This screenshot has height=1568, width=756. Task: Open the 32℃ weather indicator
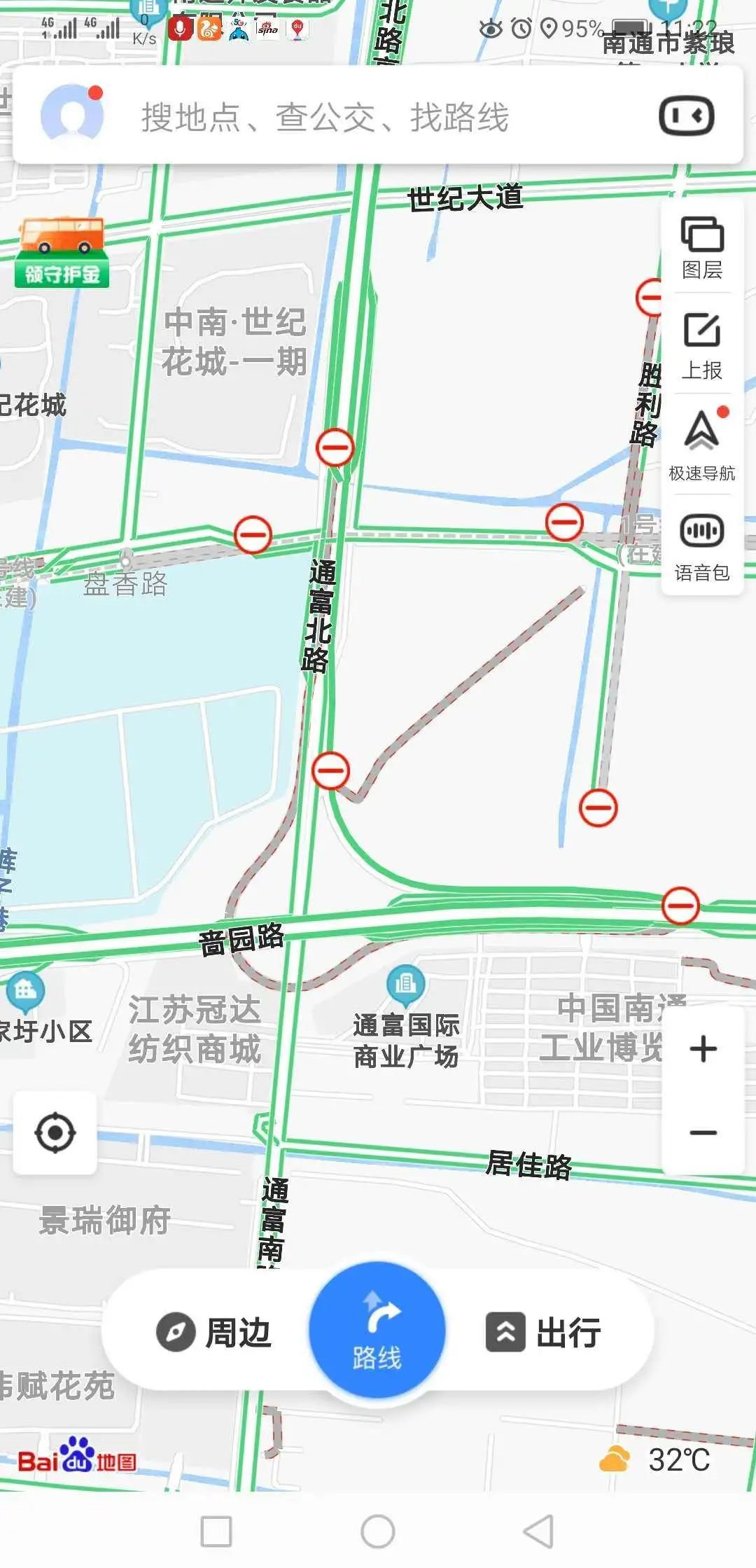(x=654, y=1460)
